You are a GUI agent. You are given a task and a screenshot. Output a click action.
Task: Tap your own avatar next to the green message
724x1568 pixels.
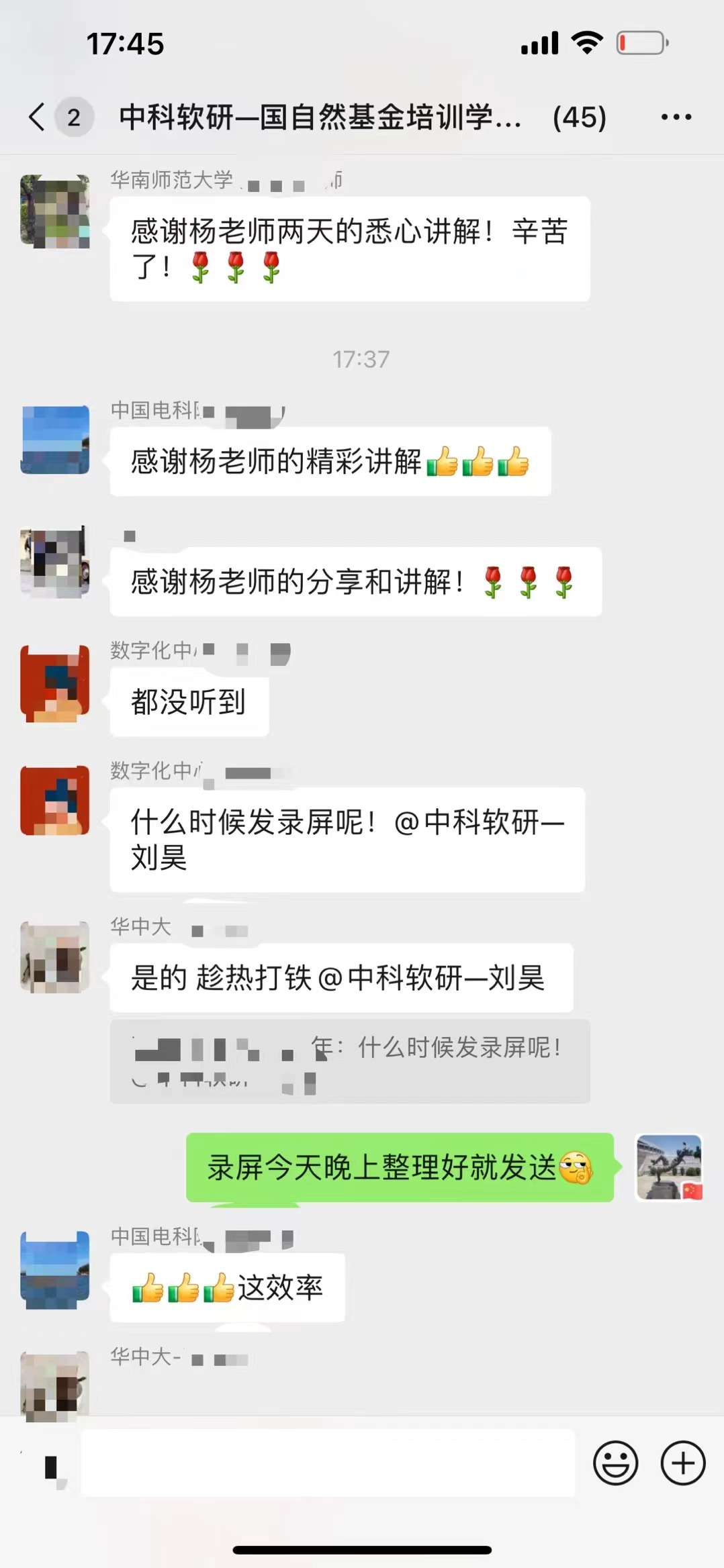tap(669, 1167)
